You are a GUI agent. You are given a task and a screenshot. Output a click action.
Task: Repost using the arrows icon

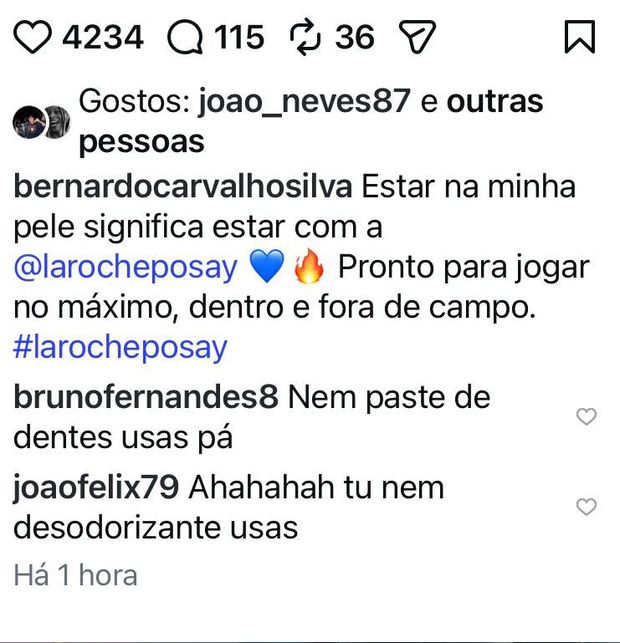point(303,38)
